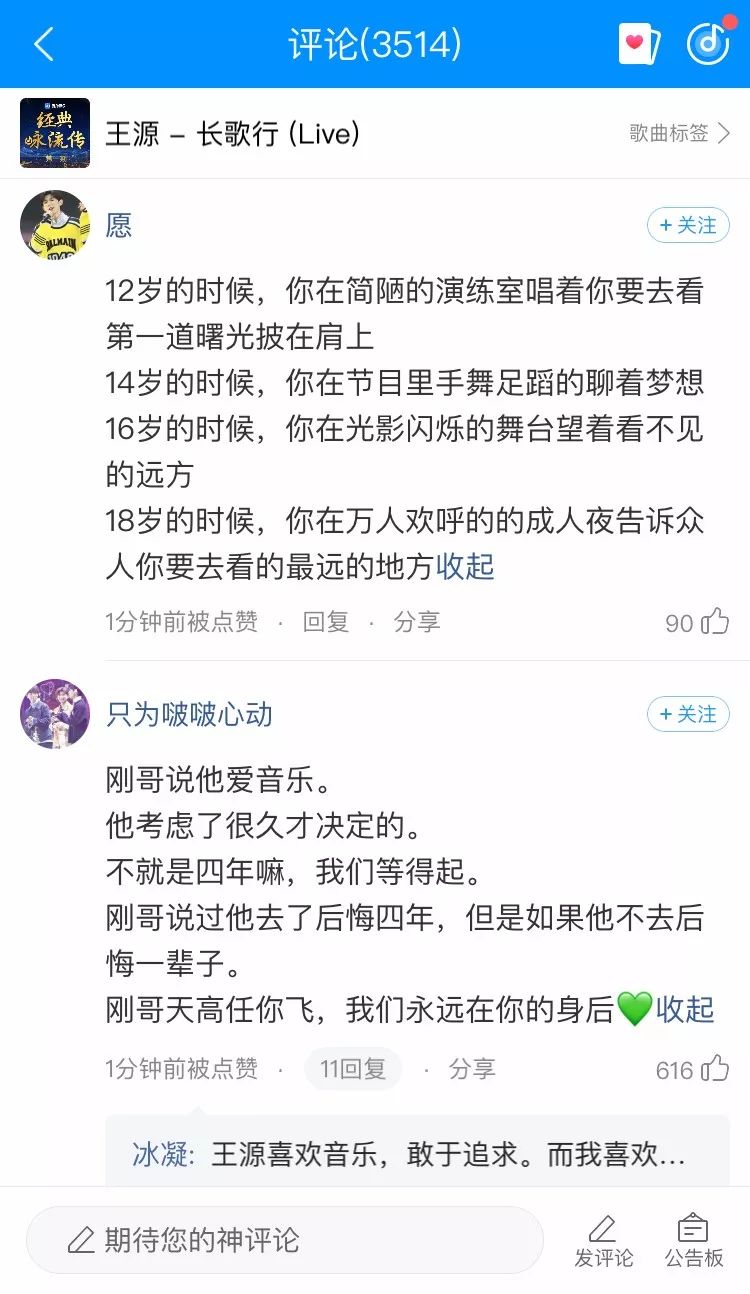
Task: Share 只为啵啵心动's comment
Action: coord(472,1069)
